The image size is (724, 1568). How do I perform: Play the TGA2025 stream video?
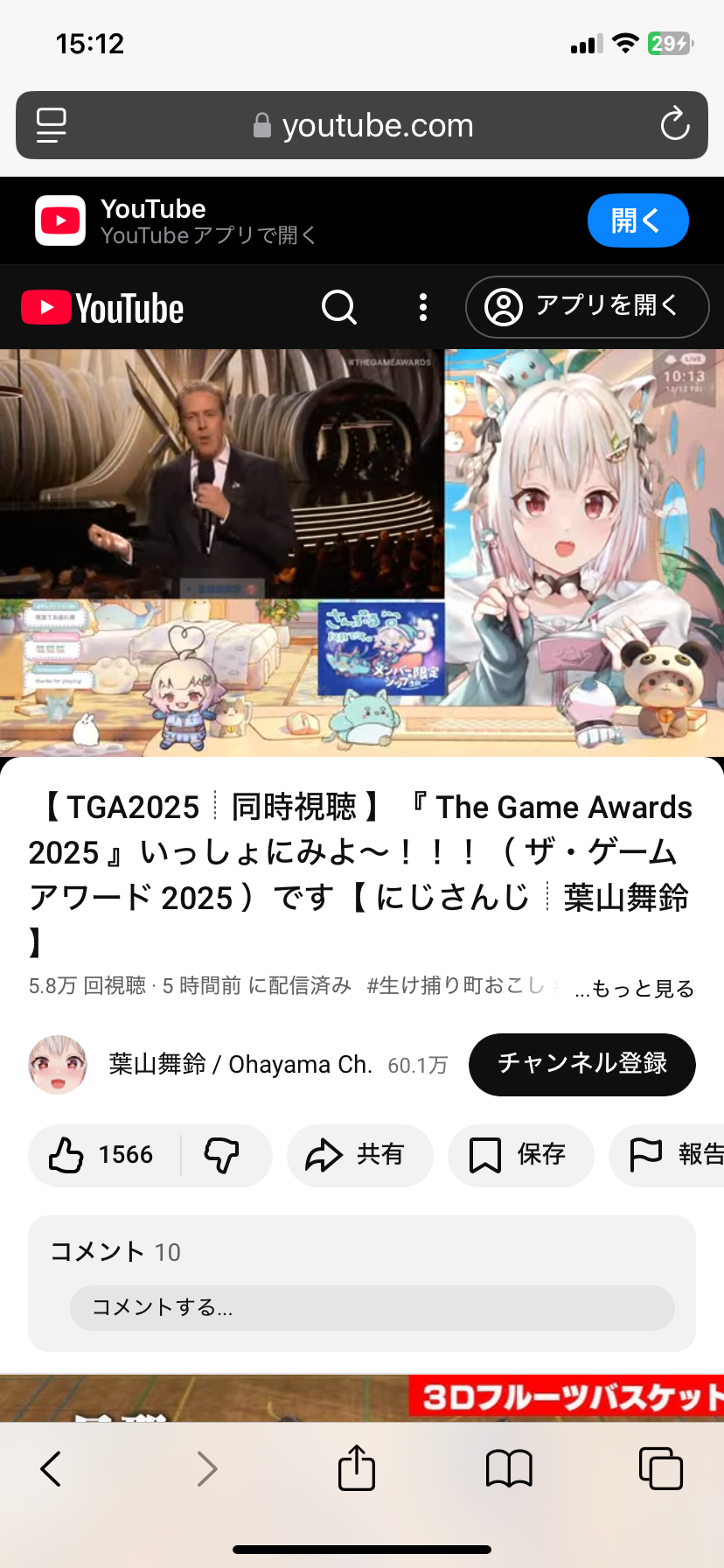pos(362,553)
